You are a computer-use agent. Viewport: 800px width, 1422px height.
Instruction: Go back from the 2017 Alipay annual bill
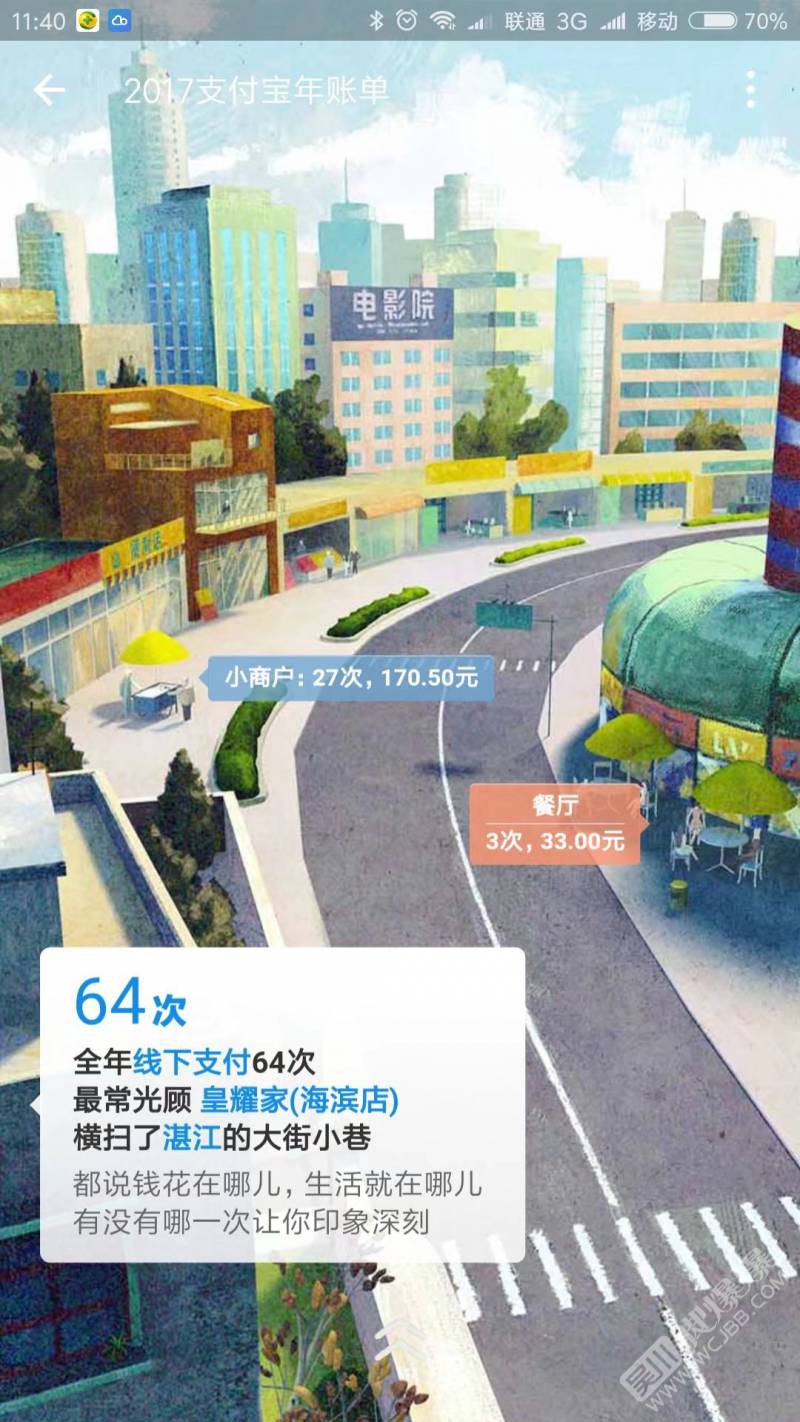tap(49, 90)
